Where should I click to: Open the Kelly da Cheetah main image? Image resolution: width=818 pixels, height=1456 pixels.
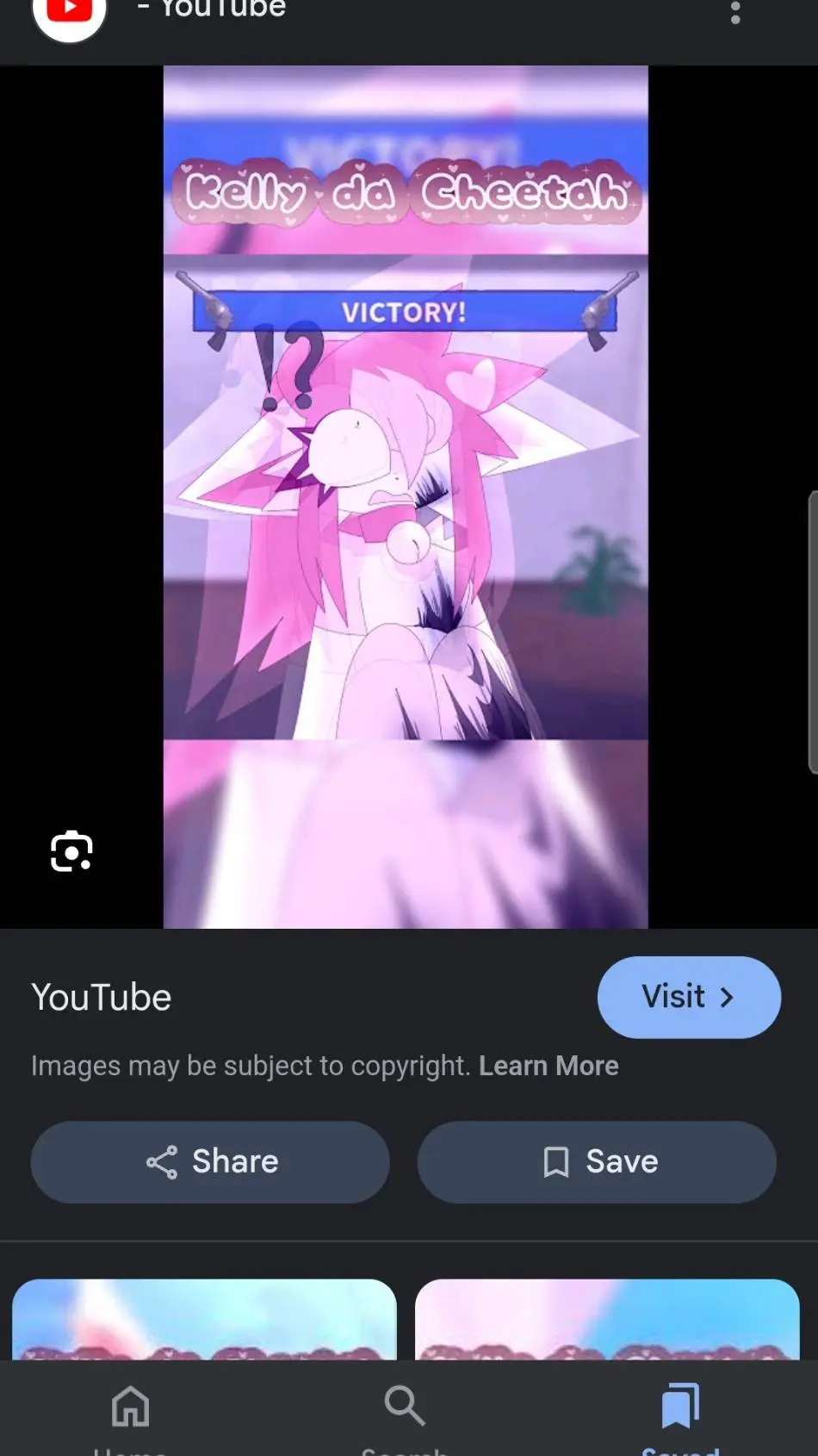(406, 496)
